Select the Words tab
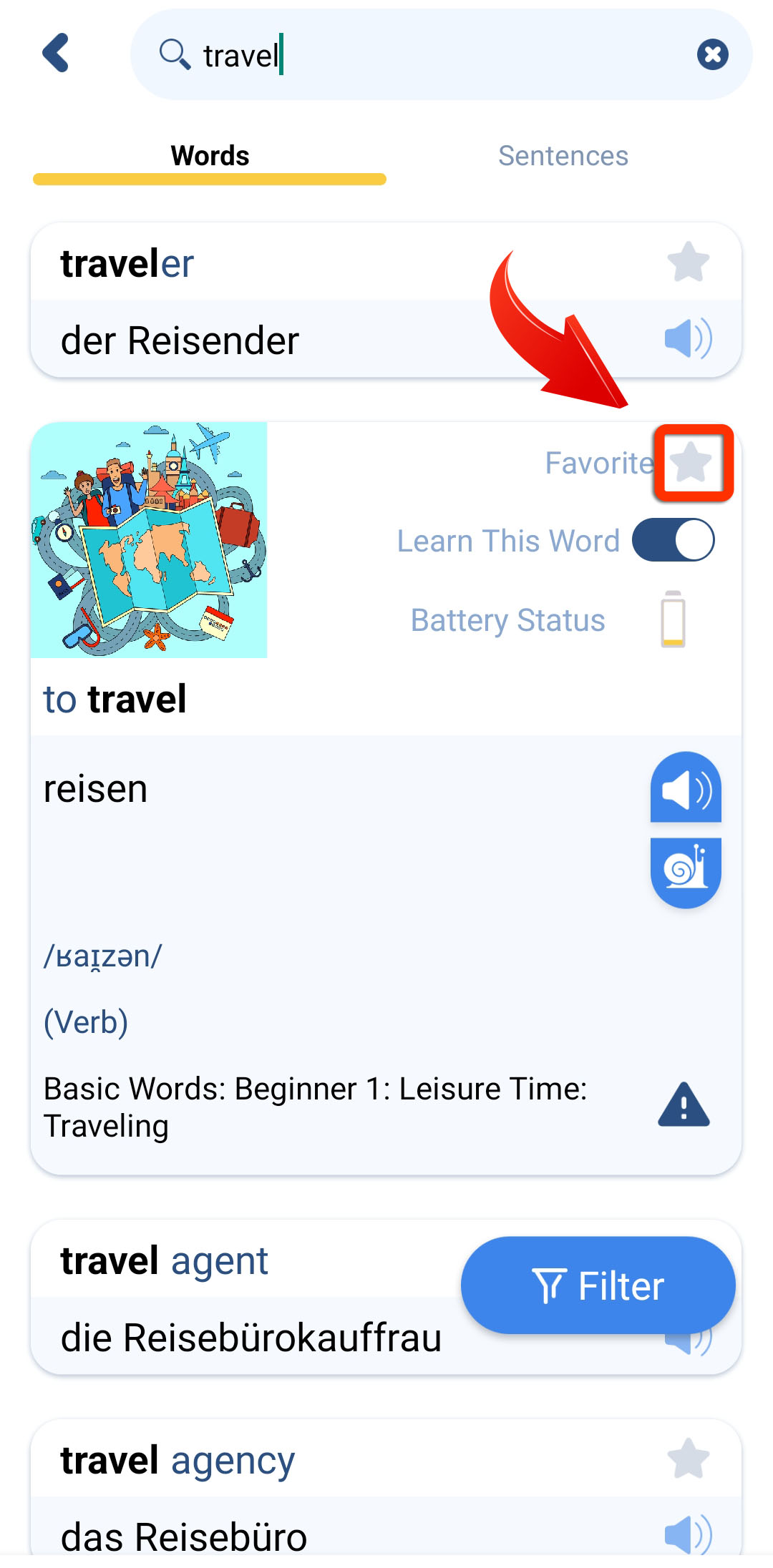The width and height of the screenshot is (773, 1568). pyautogui.click(x=210, y=156)
